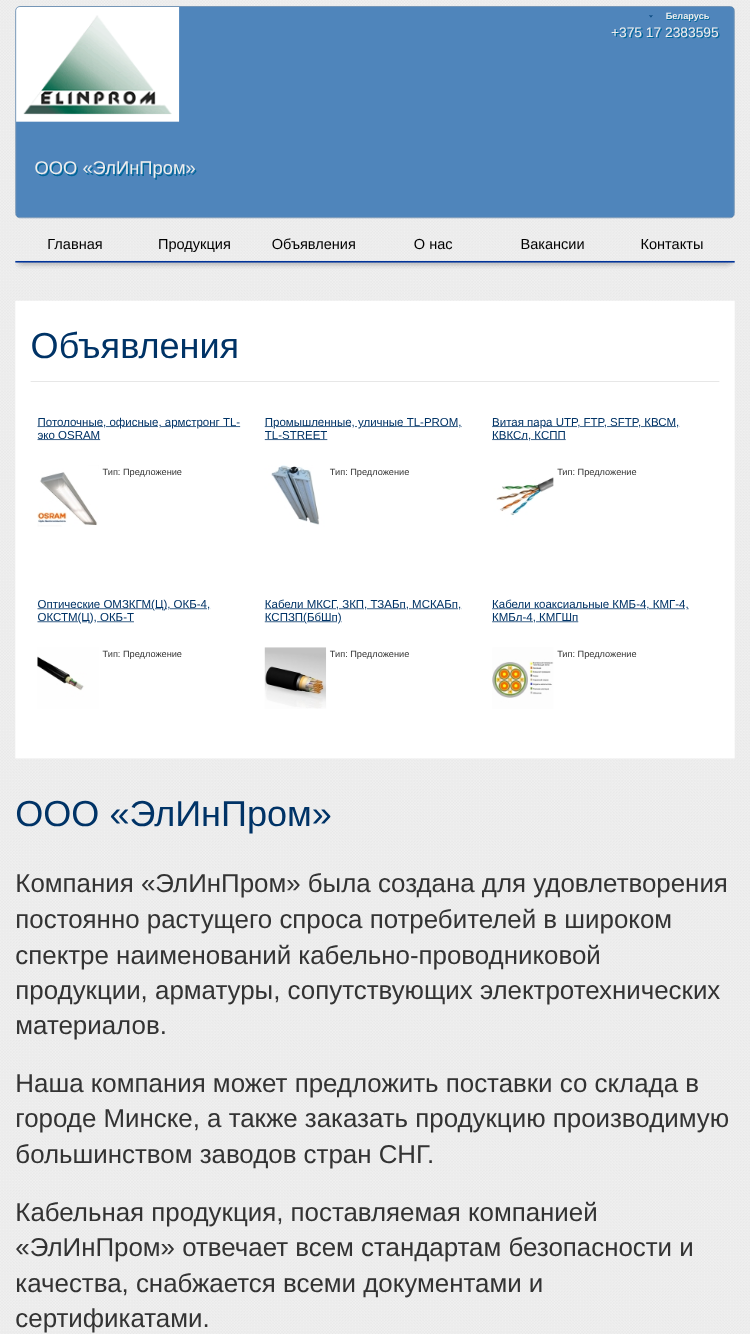Screen dimensions: 750x1334
Task: View the Вакансии page
Action: pyautogui.click(x=552, y=244)
